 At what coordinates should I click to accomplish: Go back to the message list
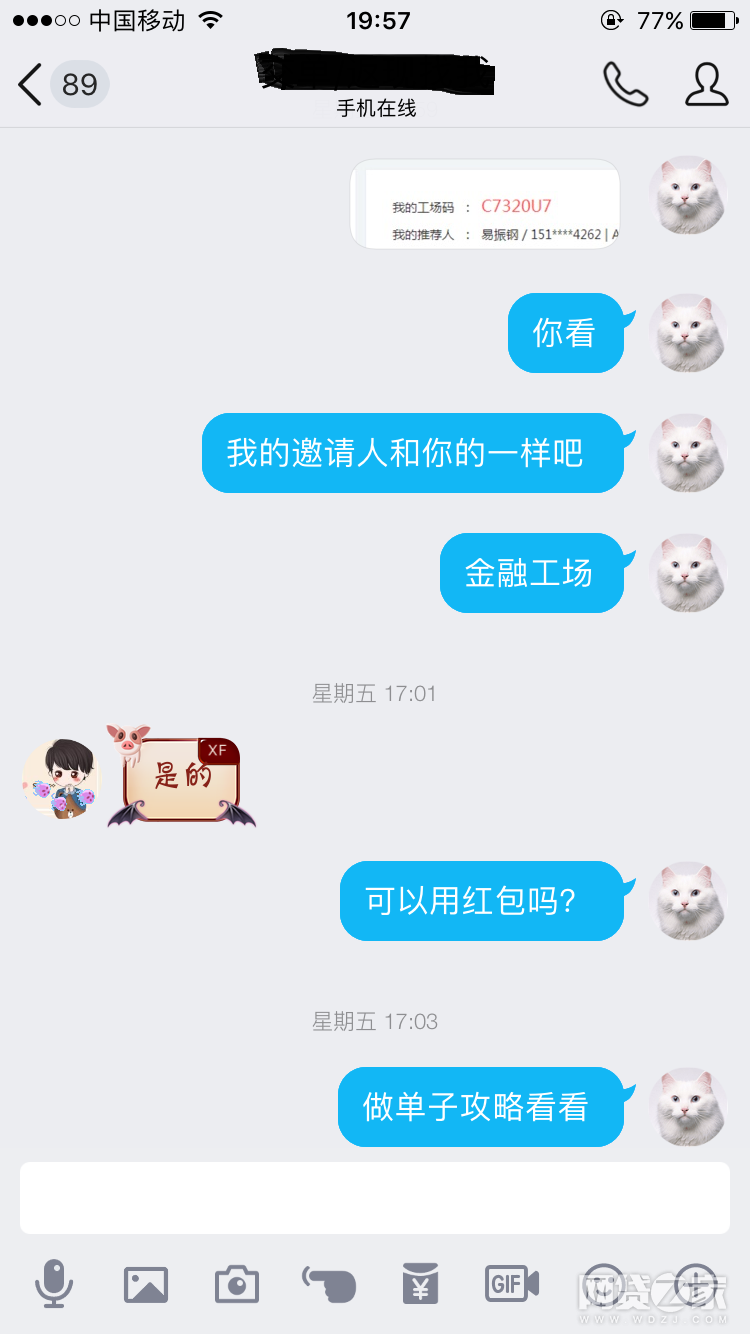[x=32, y=84]
